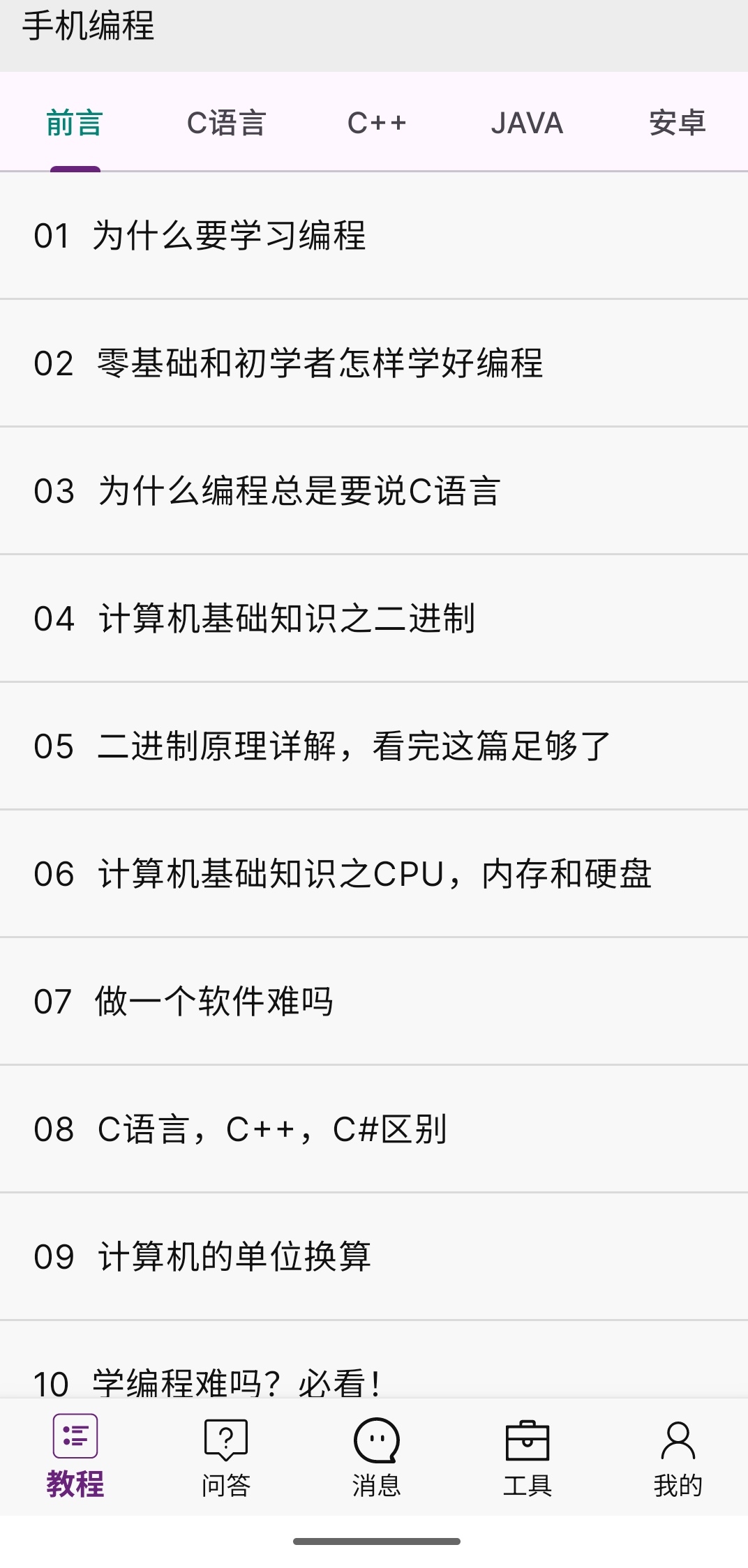Screen dimensions: 748x1568
Task: Select the 前言 tab
Action: click(x=75, y=123)
